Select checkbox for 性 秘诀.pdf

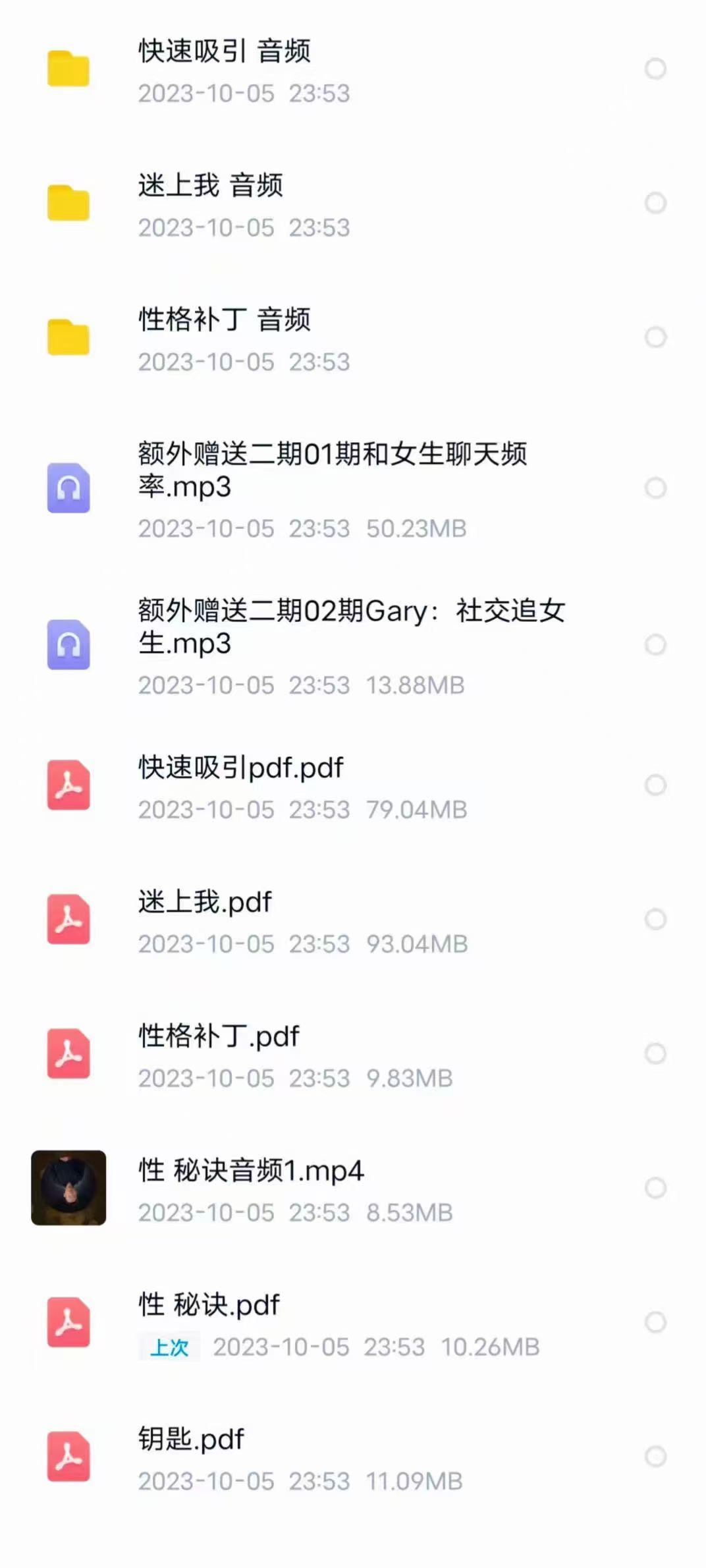655,1322
